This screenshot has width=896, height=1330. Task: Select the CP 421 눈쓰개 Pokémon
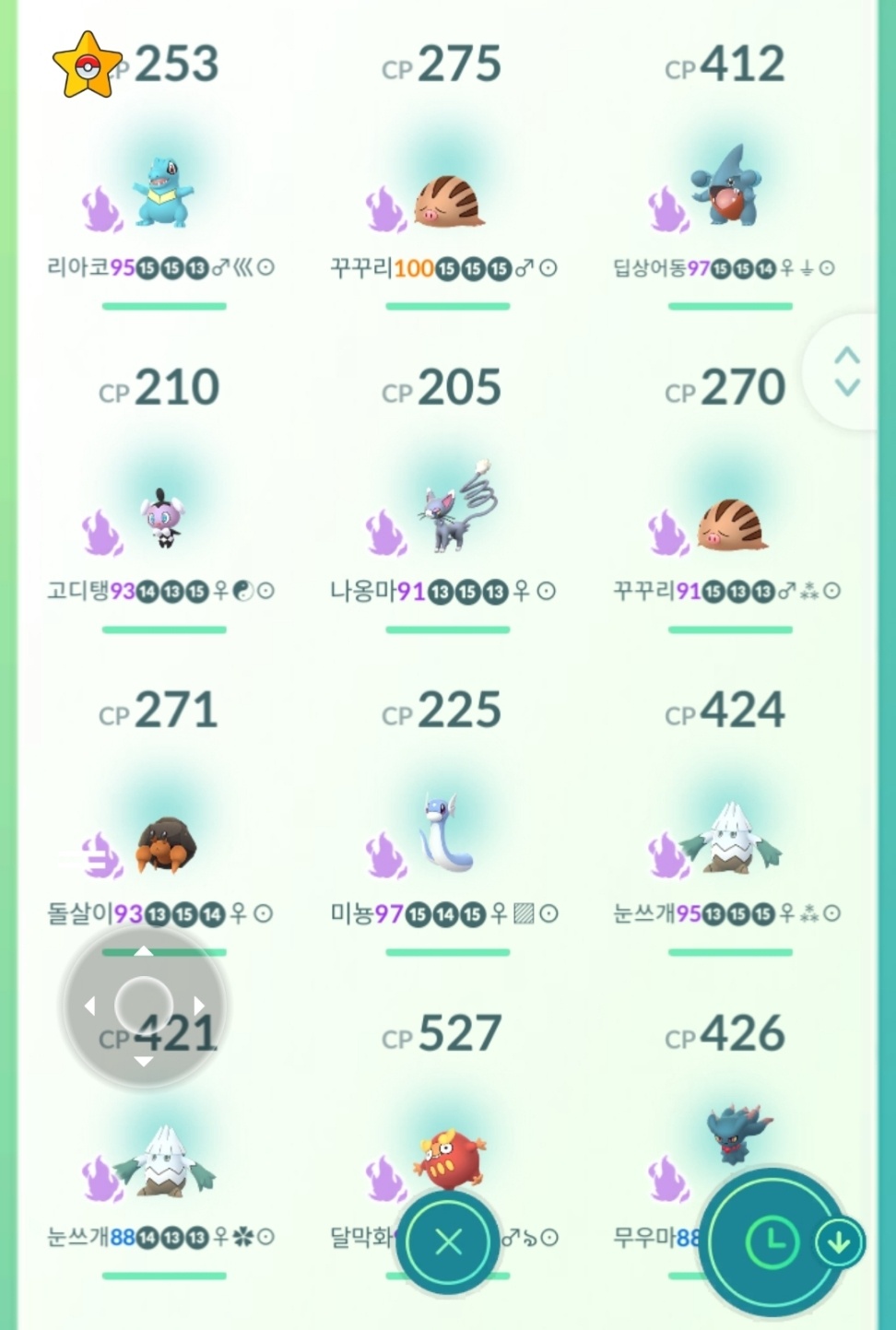(x=164, y=1163)
